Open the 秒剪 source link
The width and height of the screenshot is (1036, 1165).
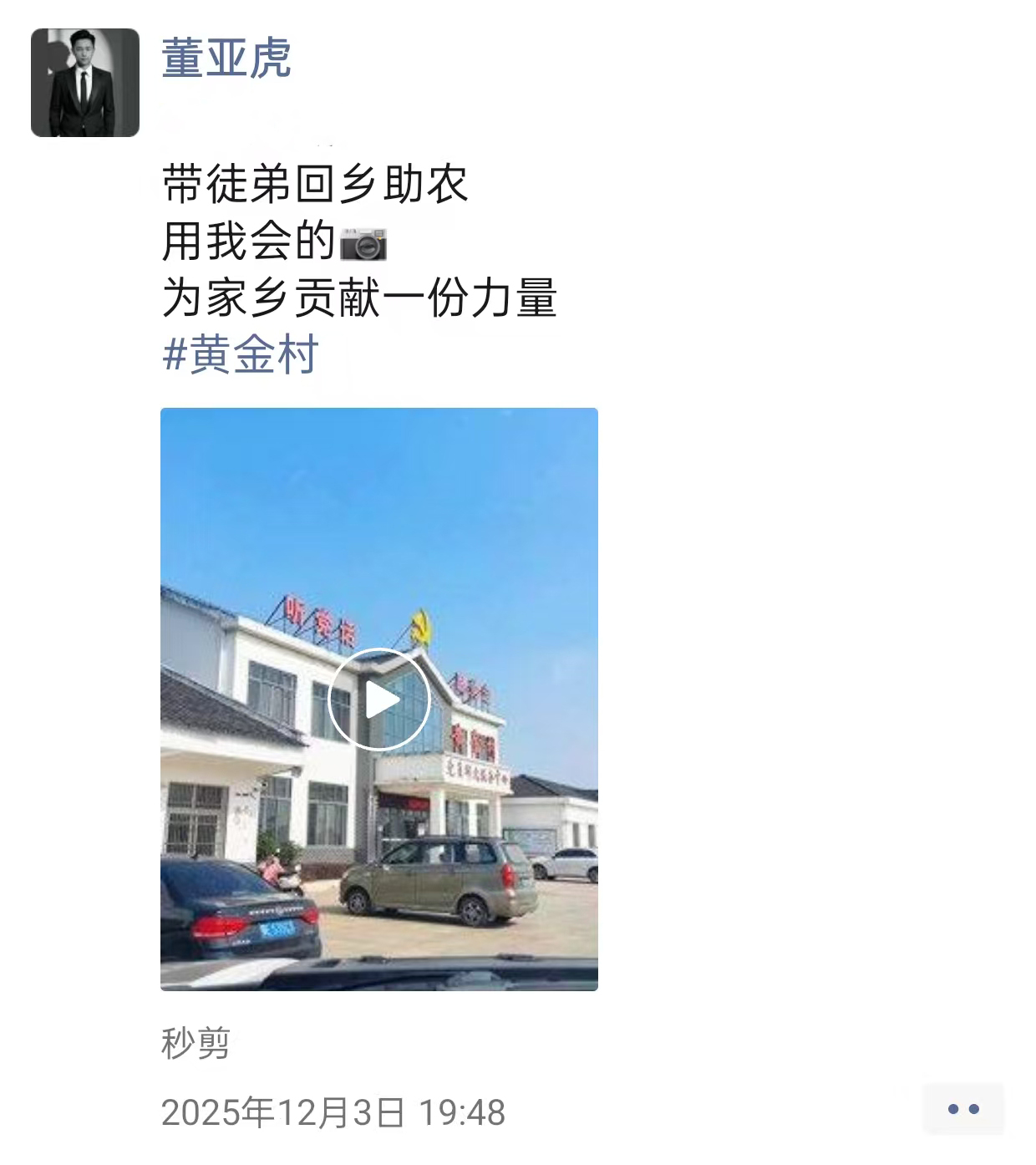click(196, 1043)
